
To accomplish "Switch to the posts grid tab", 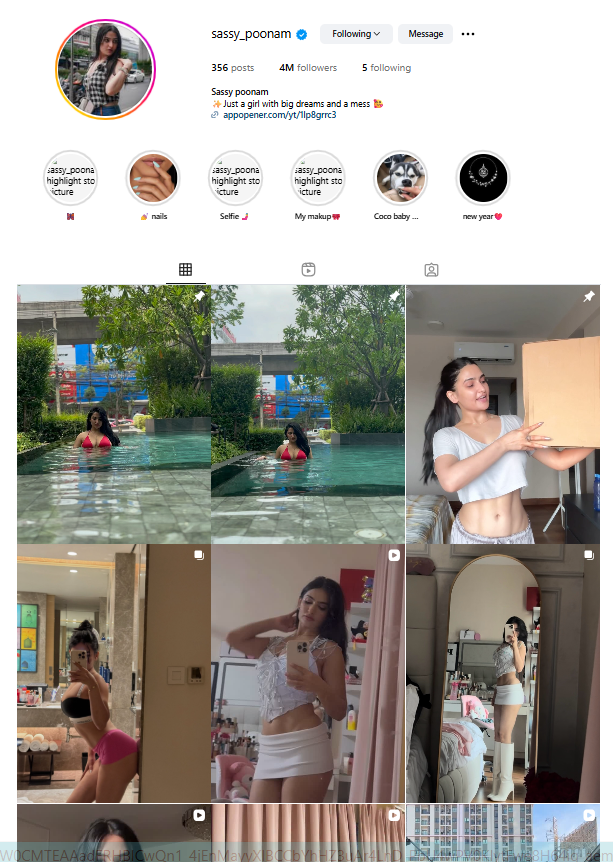I will coord(185,270).
